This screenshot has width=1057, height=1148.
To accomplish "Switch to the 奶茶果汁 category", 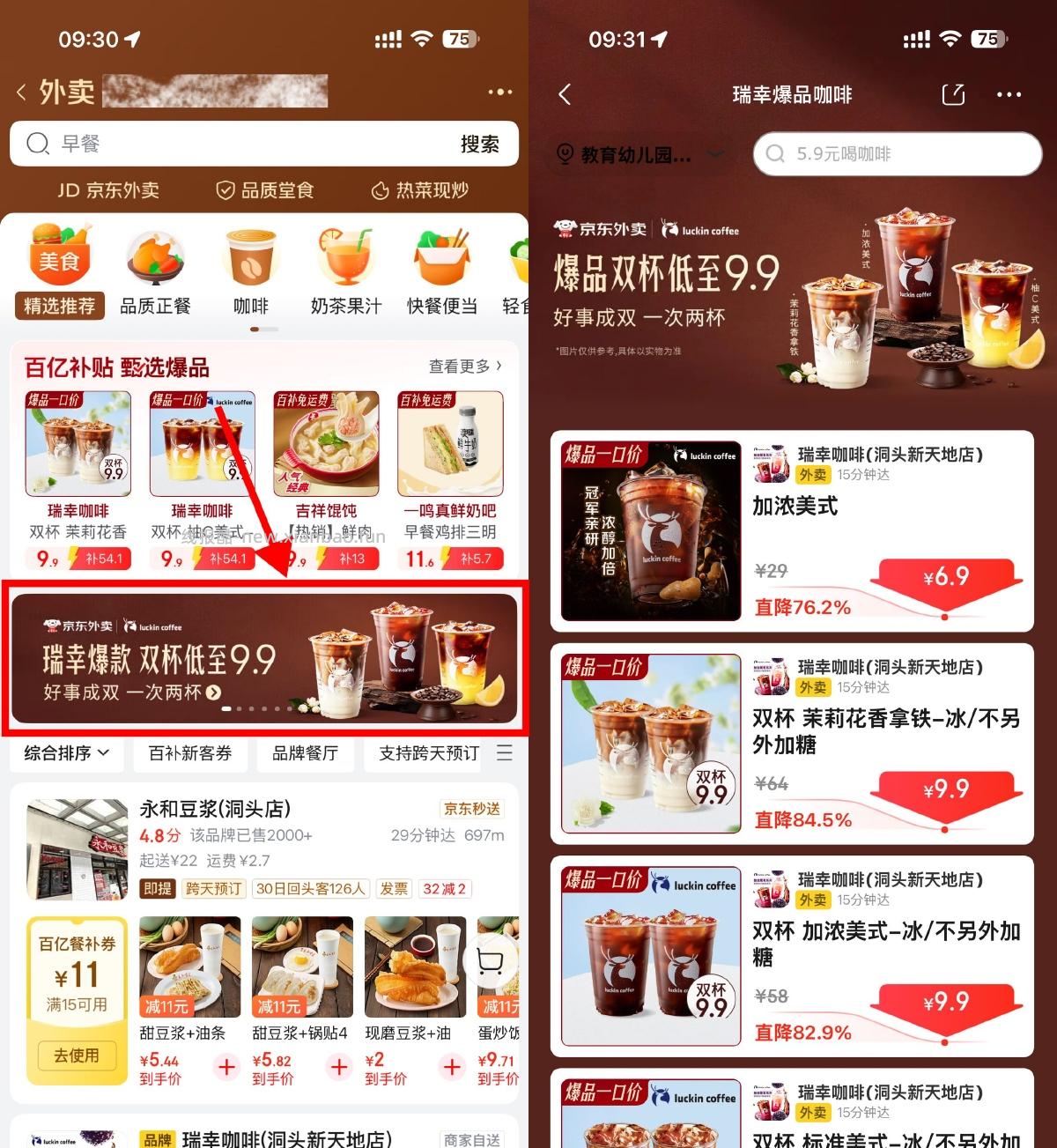I will click(x=345, y=271).
